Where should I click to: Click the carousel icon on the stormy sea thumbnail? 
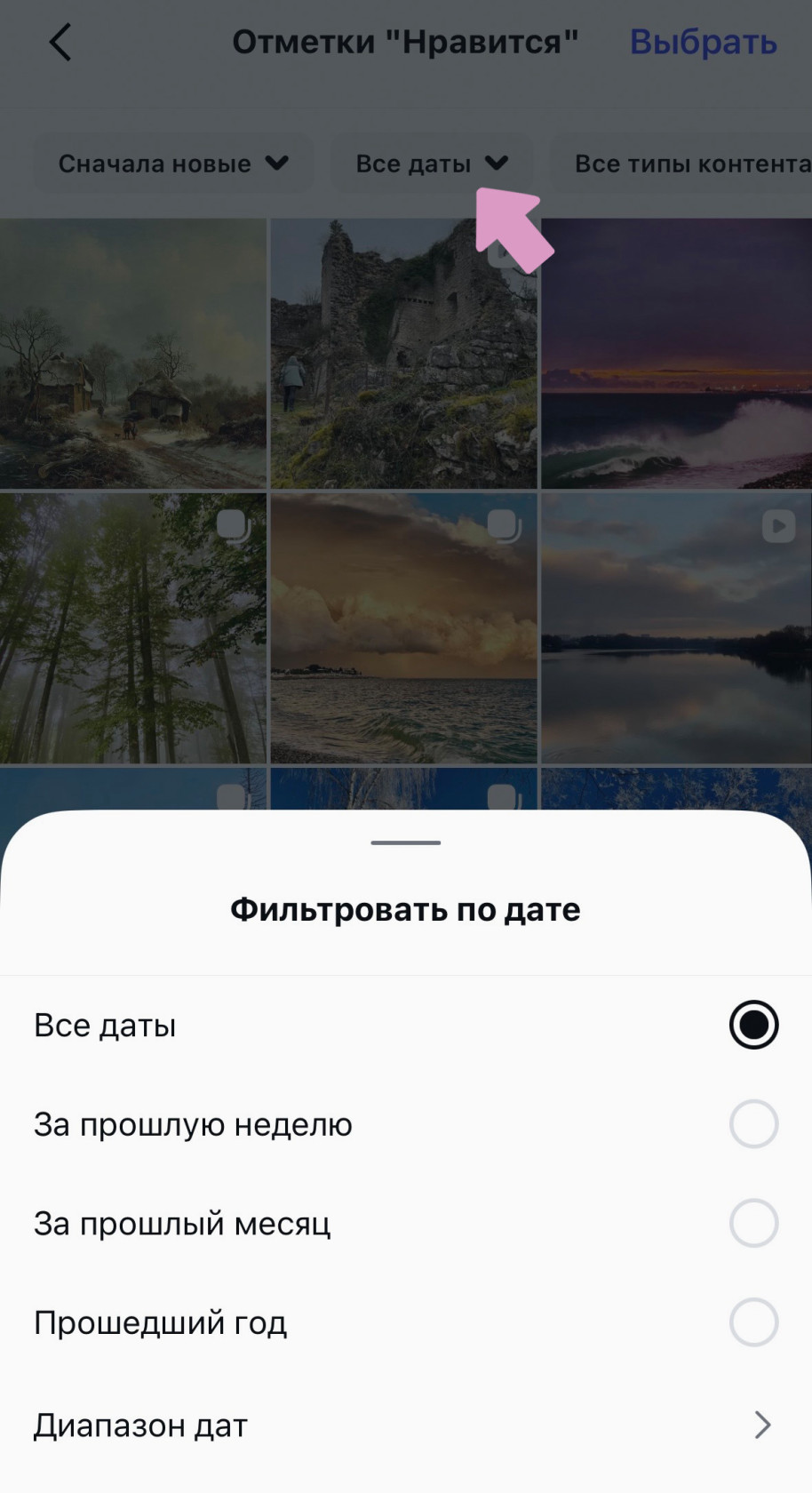pos(504,526)
